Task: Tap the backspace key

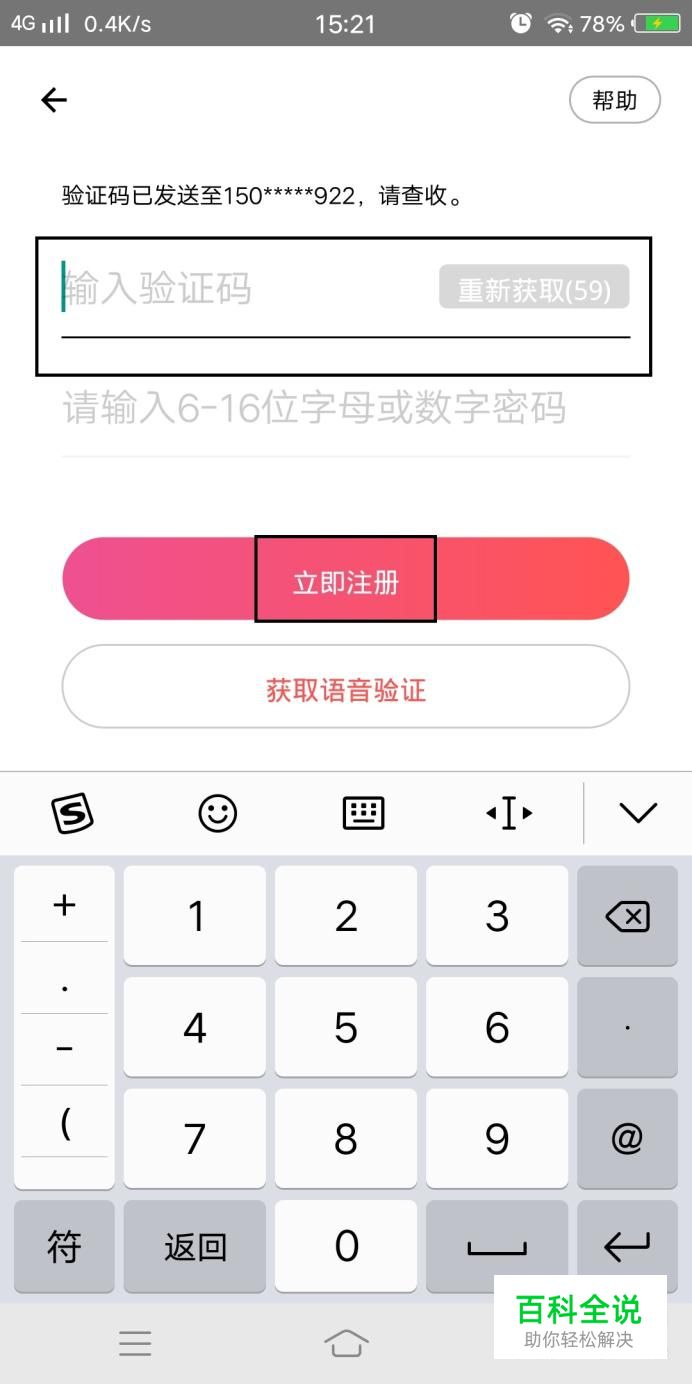Action: click(628, 916)
